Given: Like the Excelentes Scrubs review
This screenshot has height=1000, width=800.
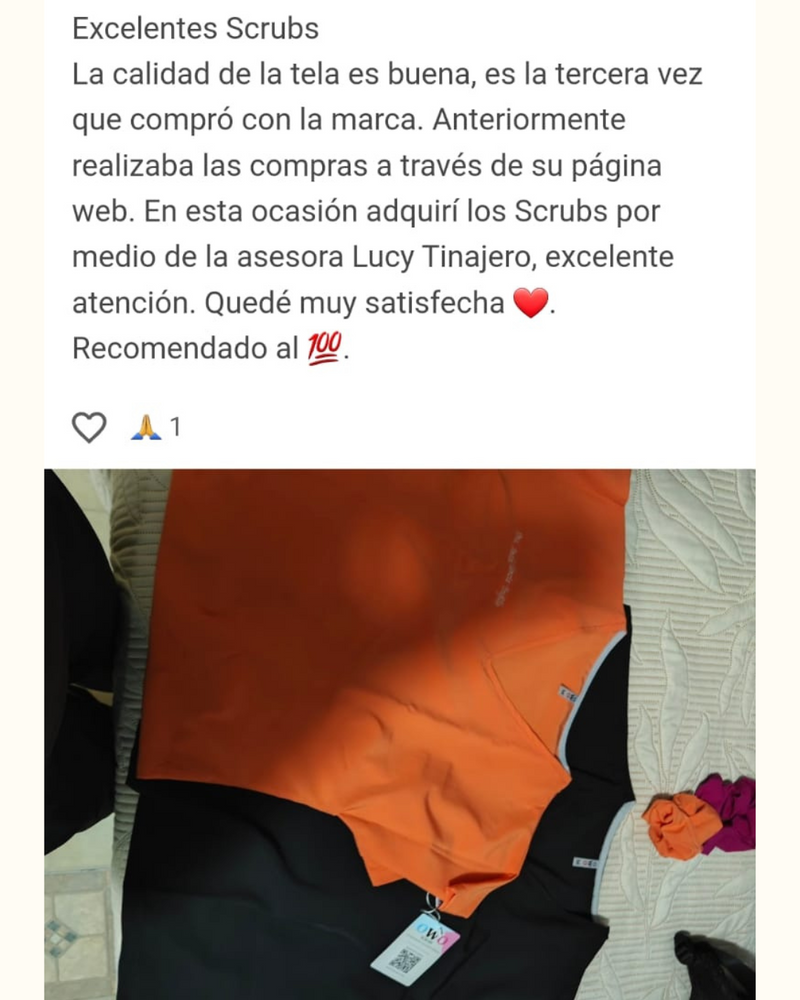Looking at the screenshot, I should [x=90, y=428].
